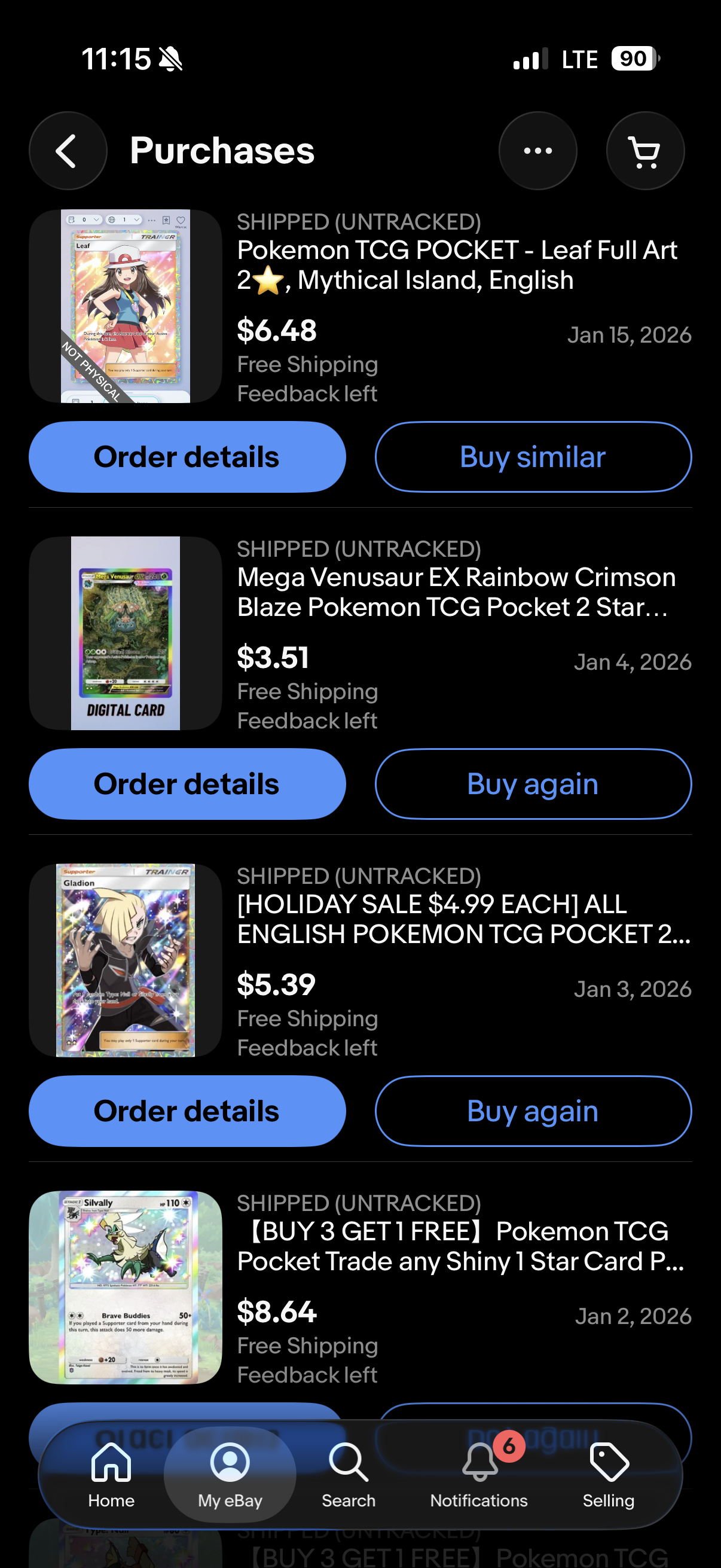Buy the $5.39 Holiday Sale item again
Screen dimensions: 721x1568
pyautogui.click(x=533, y=1111)
